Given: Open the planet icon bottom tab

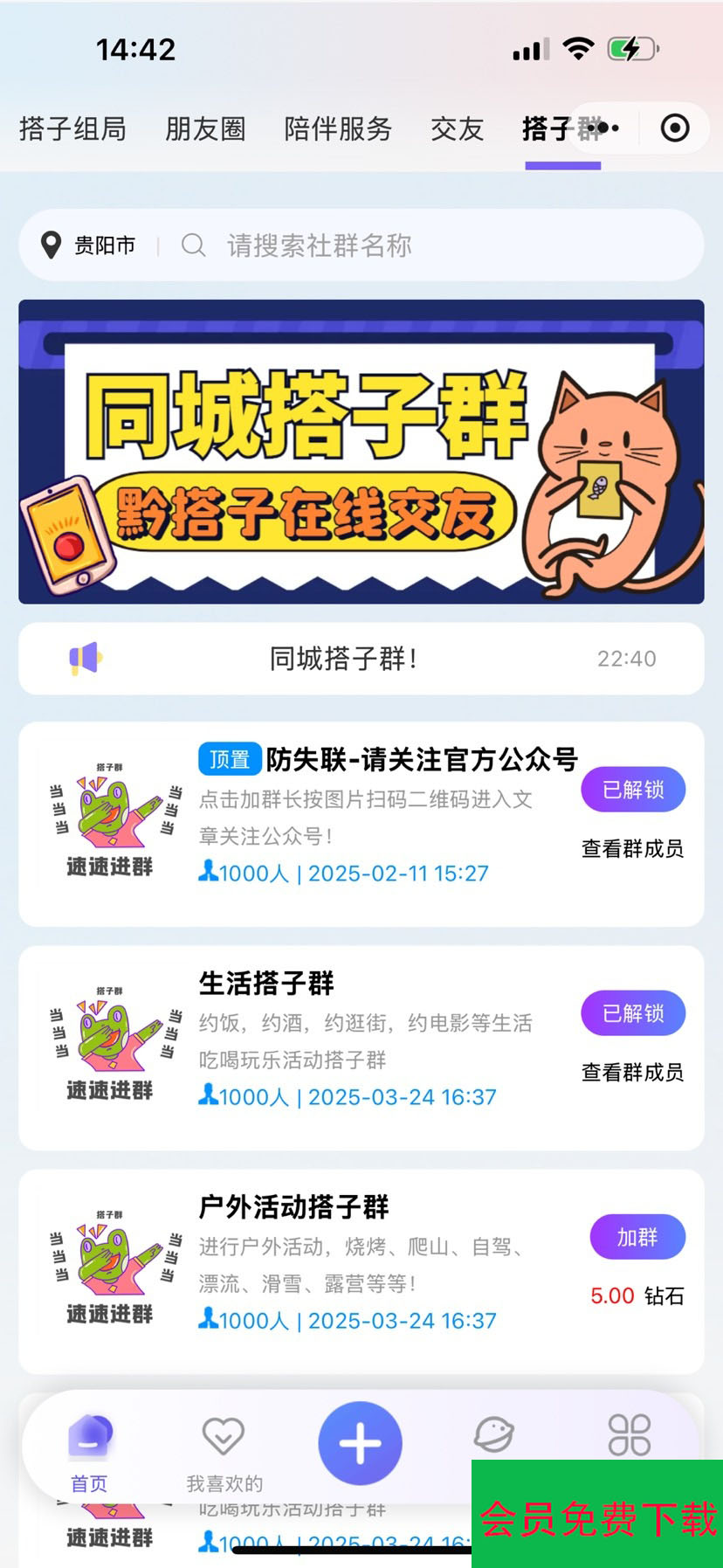Looking at the screenshot, I should coord(494,1435).
